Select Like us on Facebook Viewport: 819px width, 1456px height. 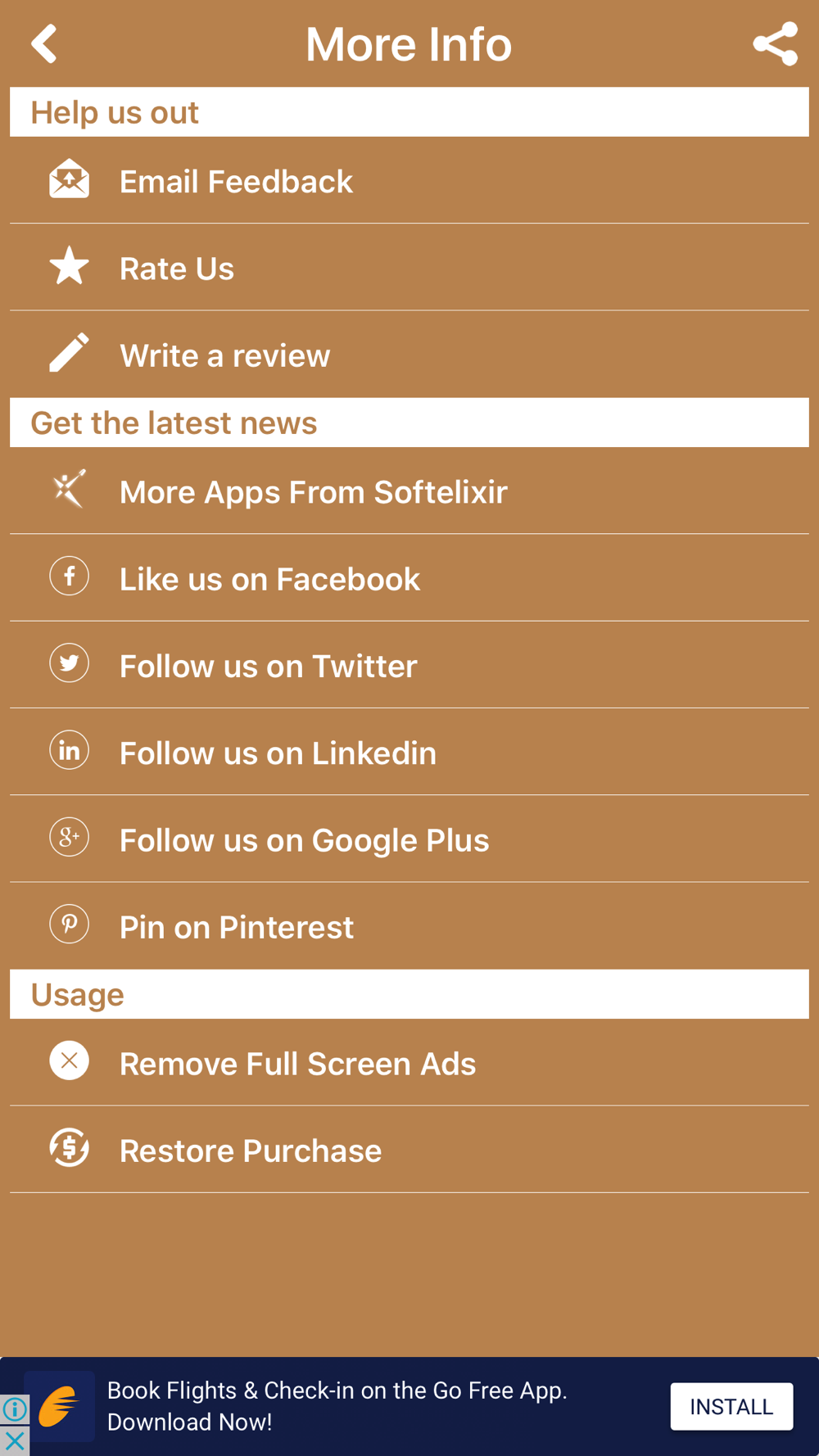[409, 578]
